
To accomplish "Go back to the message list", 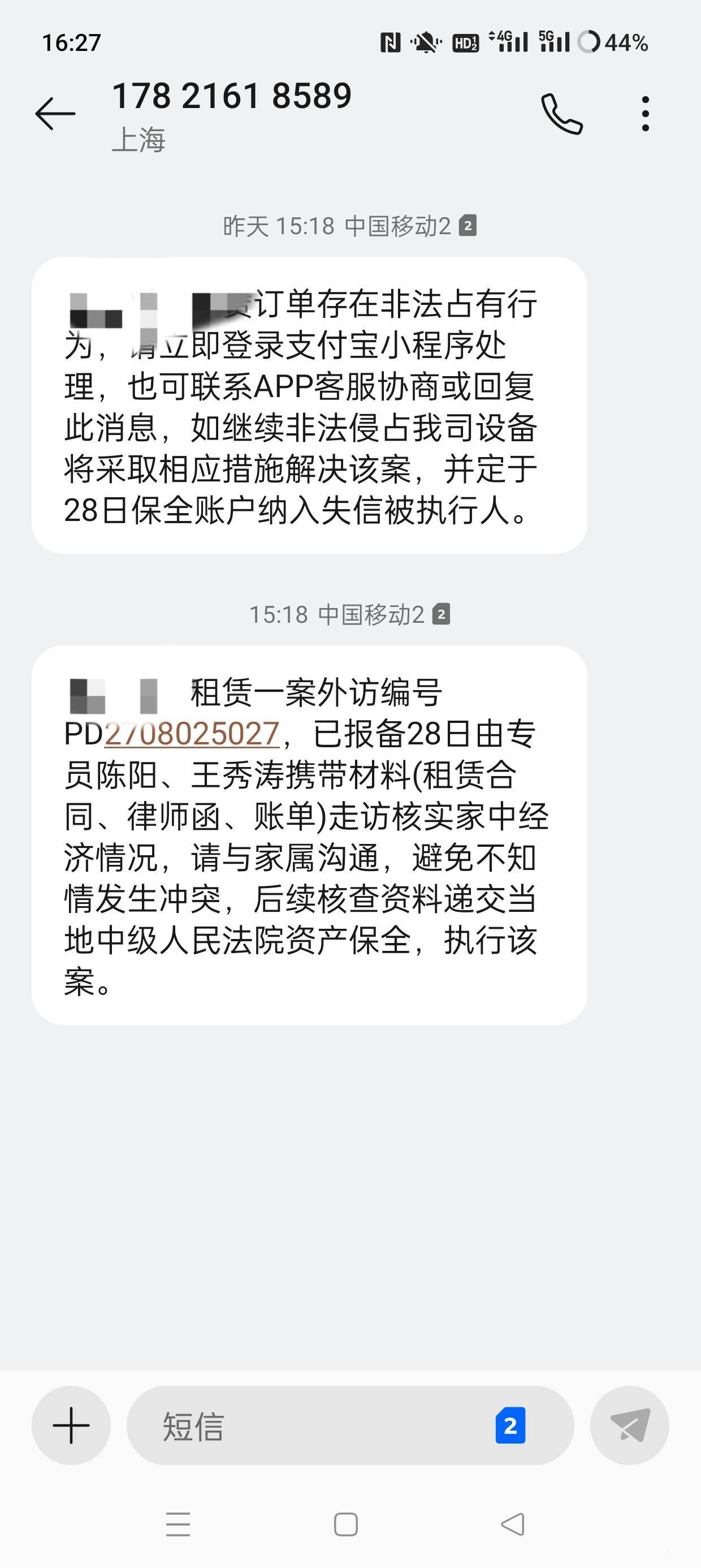I will point(55,114).
